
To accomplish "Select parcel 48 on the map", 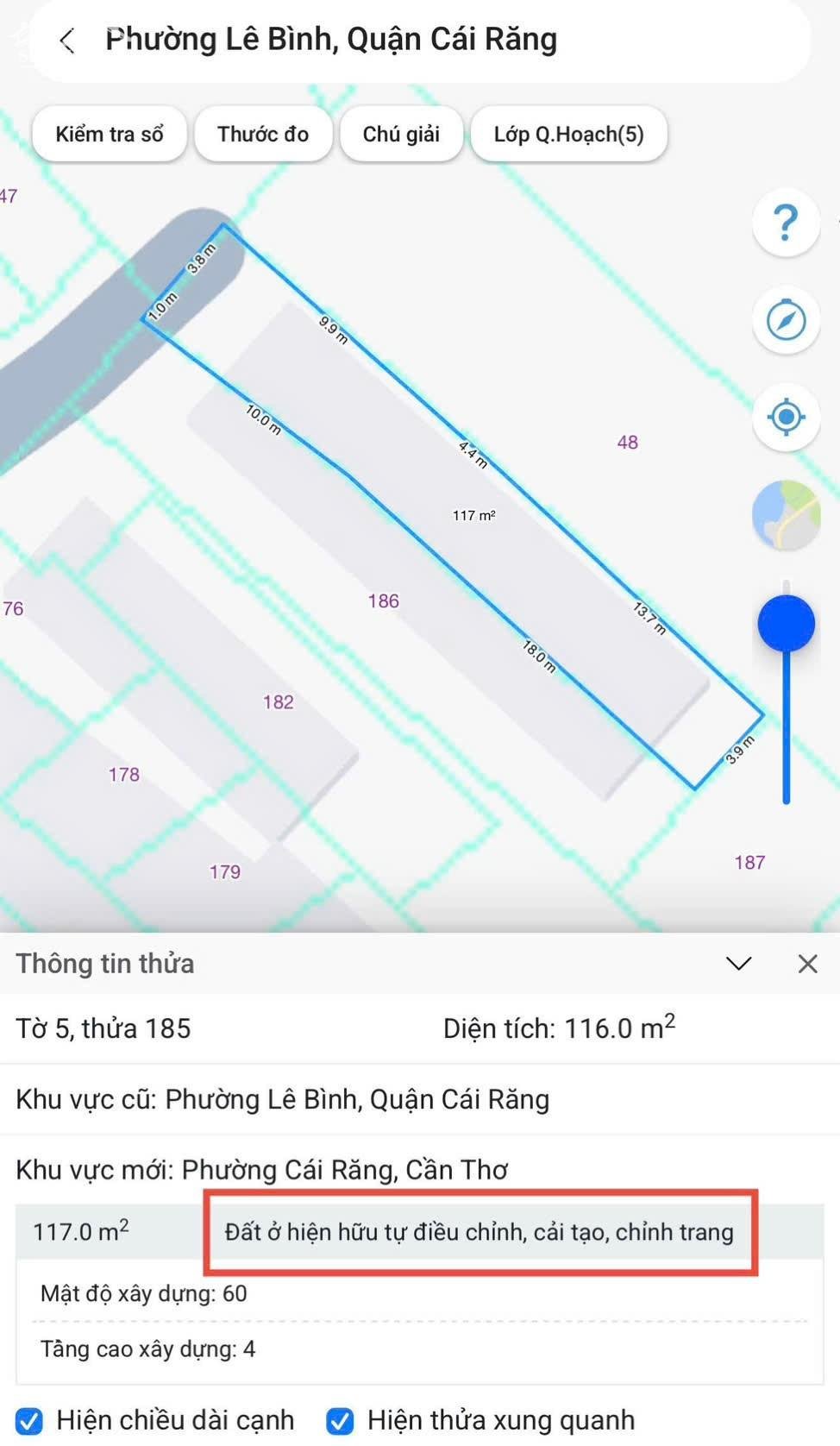I will pyautogui.click(x=629, y=442).
